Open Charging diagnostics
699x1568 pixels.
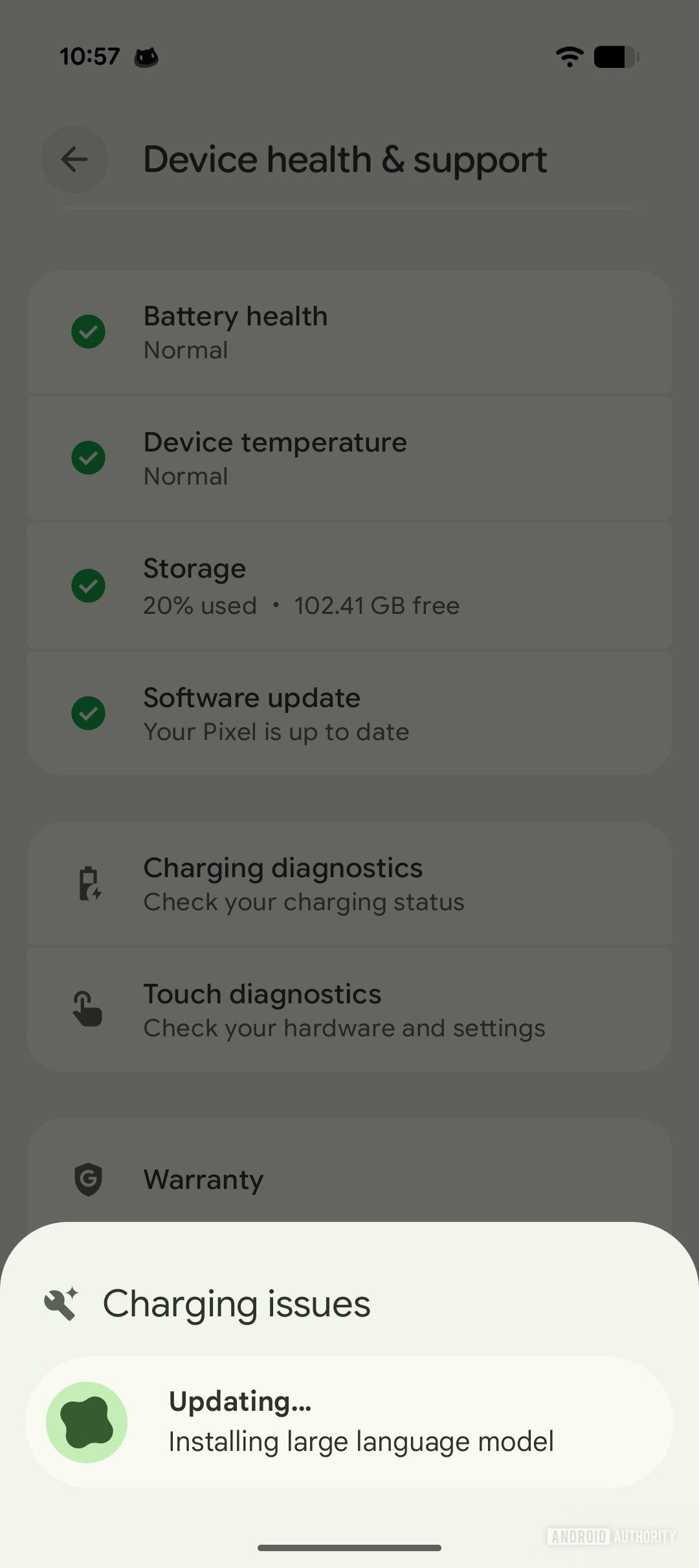point(349,884)
